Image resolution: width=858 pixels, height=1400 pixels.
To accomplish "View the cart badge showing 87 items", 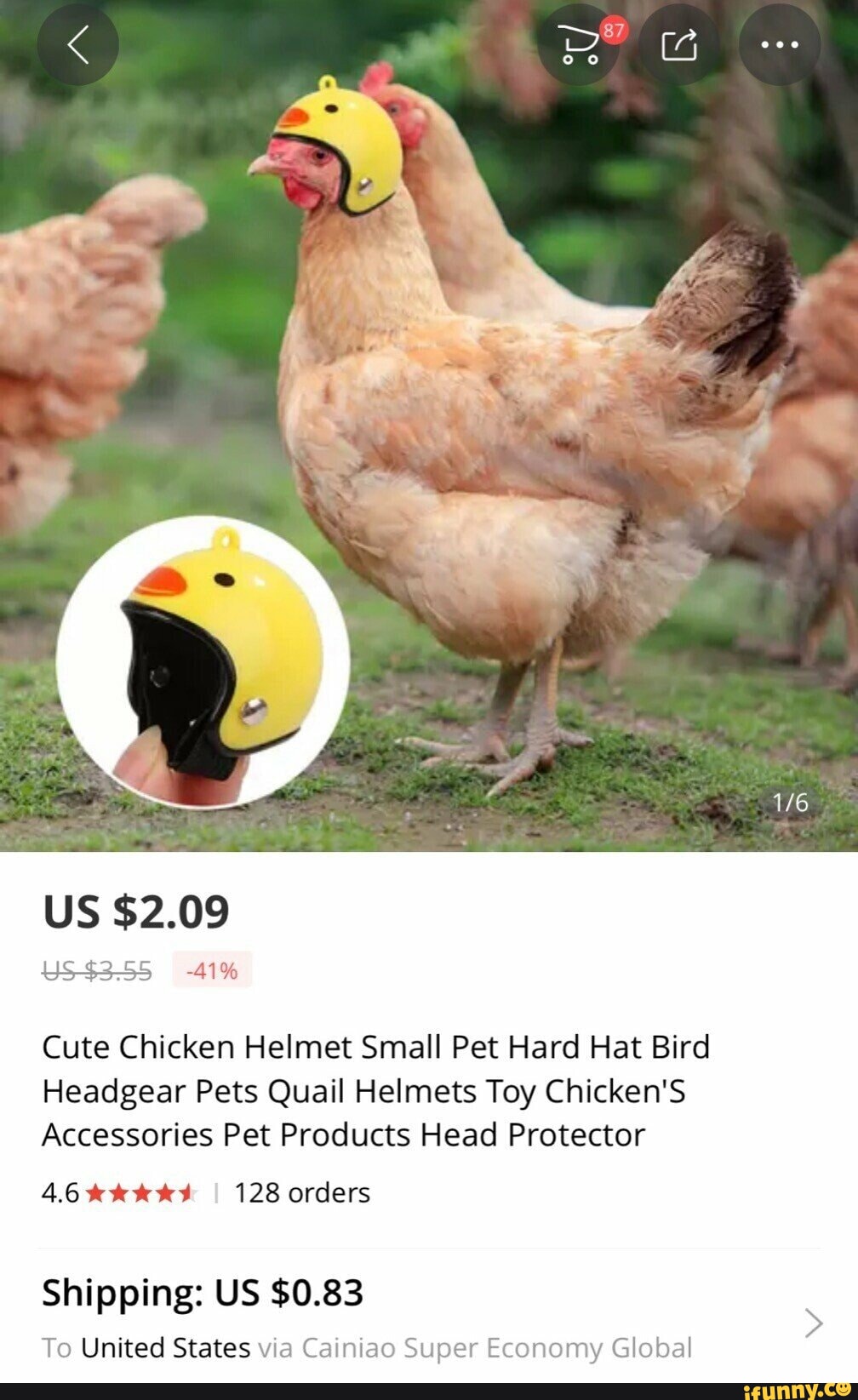I will 615,28.
